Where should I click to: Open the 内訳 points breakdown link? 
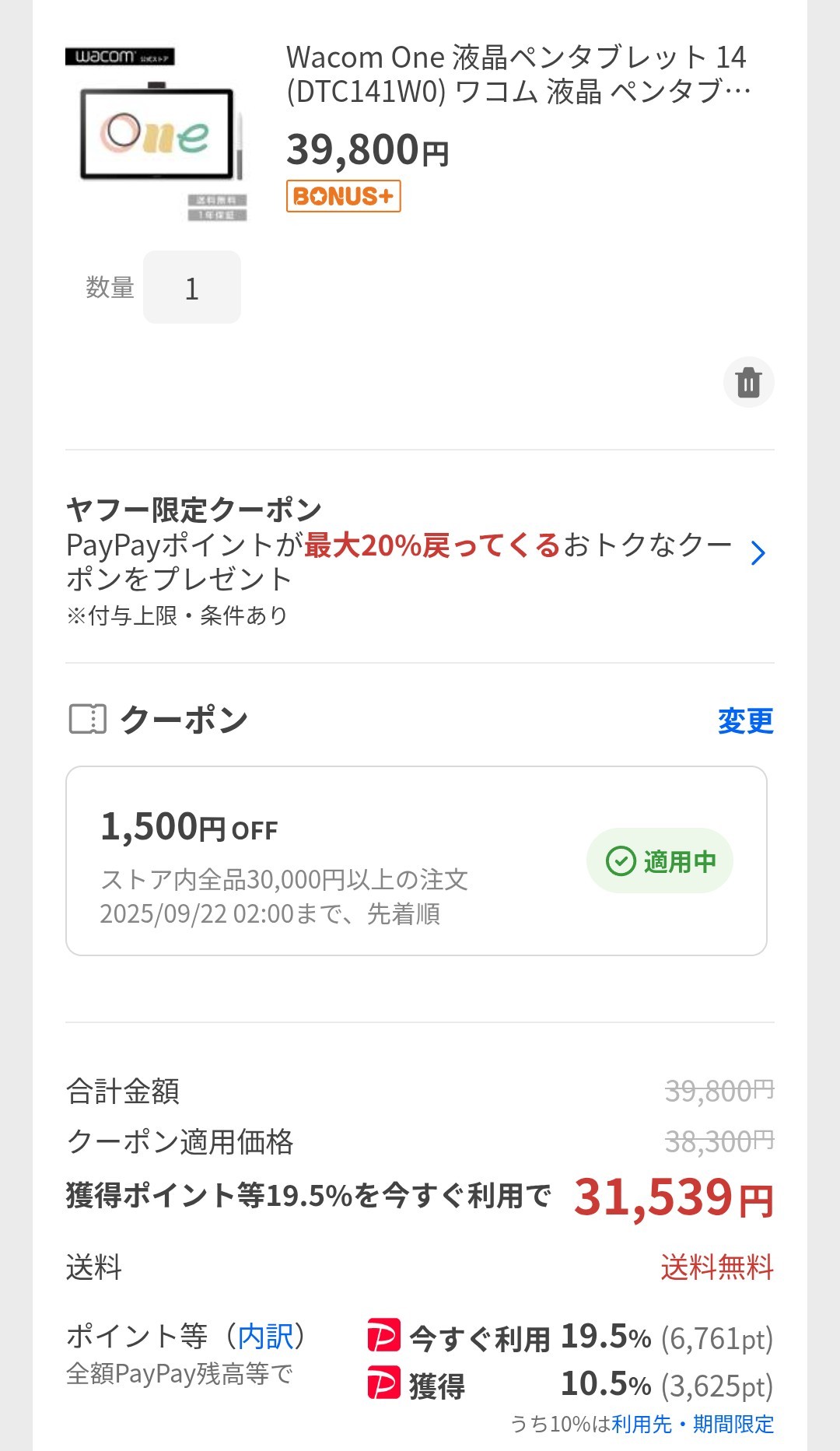coord(265,1337)
